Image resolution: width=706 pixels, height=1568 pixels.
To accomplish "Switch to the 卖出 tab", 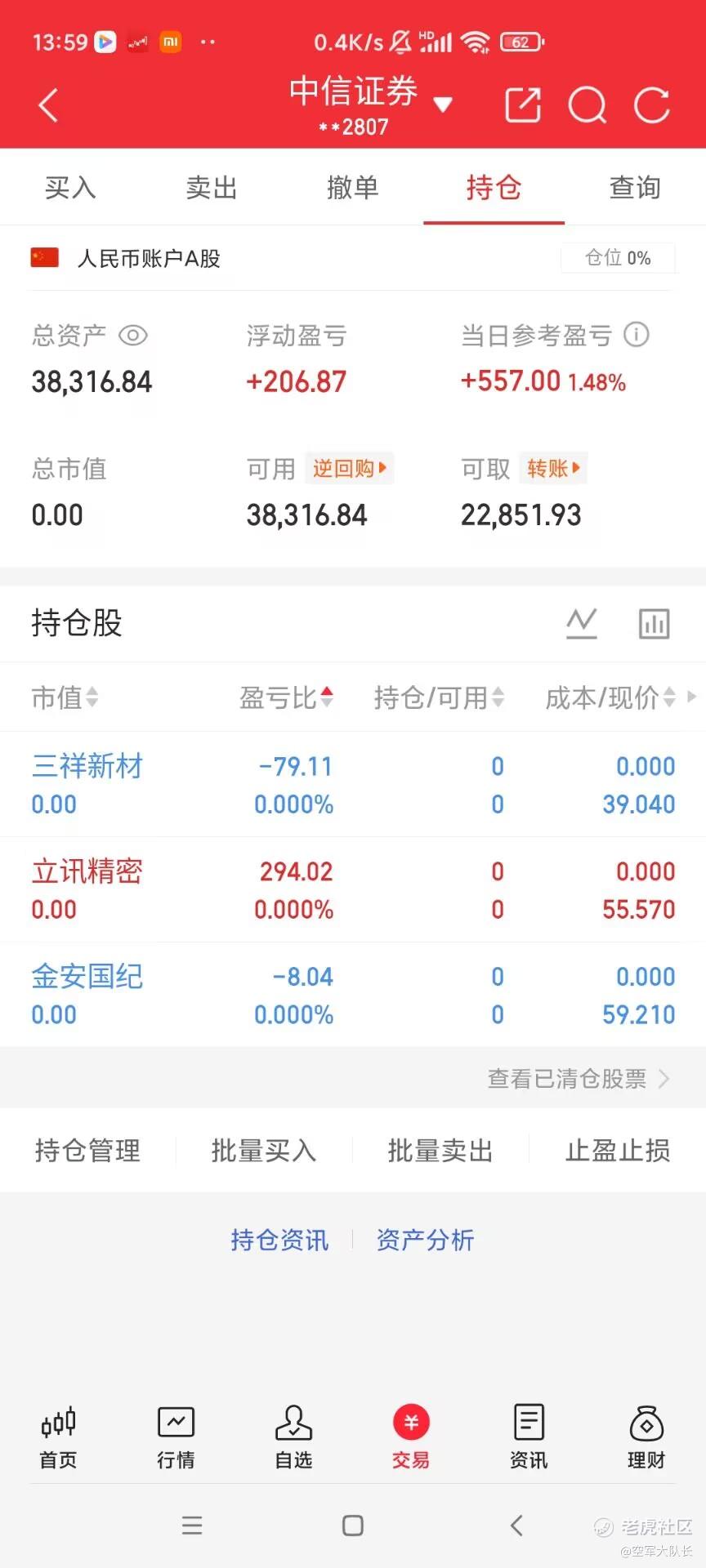I will [x=212, y=188].
